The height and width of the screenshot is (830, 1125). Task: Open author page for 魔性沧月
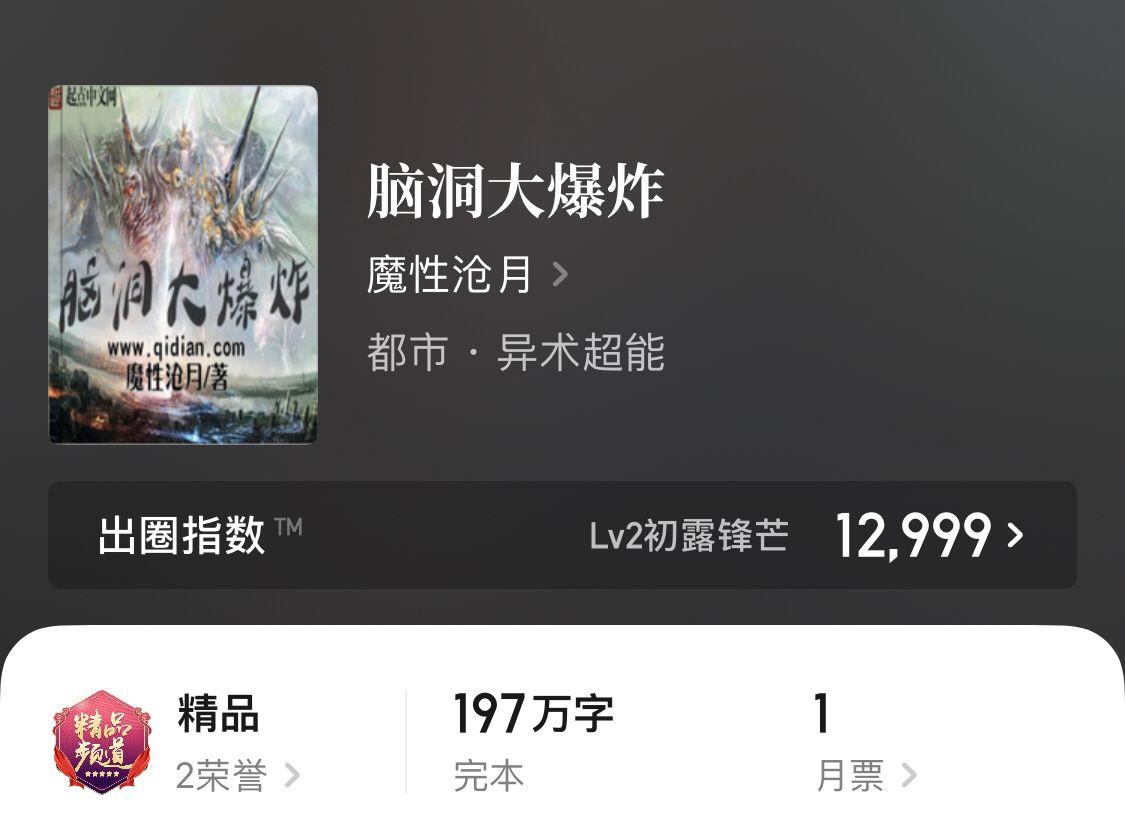(x=467, y=274)
